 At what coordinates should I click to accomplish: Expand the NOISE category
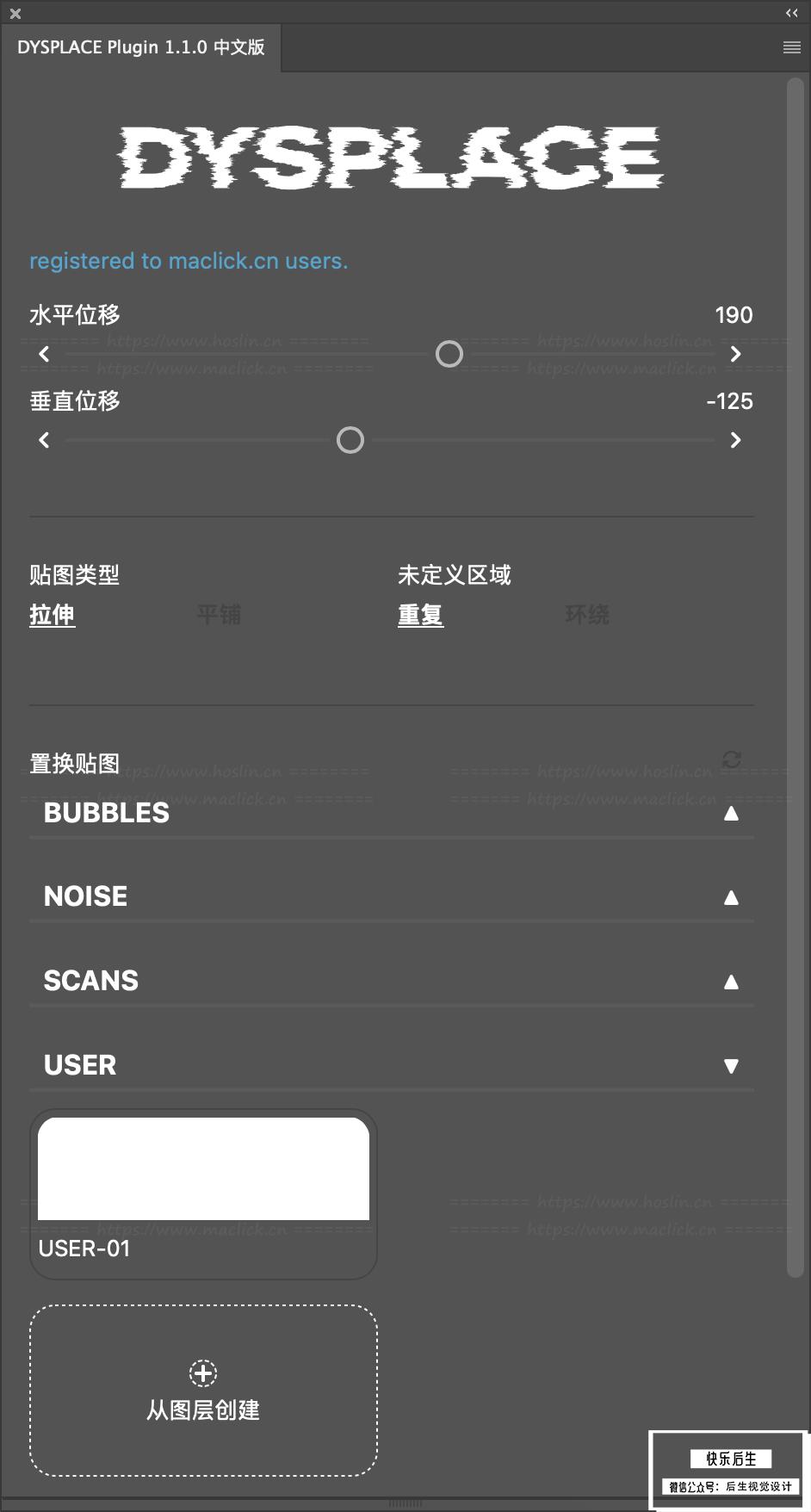(731, 898)
